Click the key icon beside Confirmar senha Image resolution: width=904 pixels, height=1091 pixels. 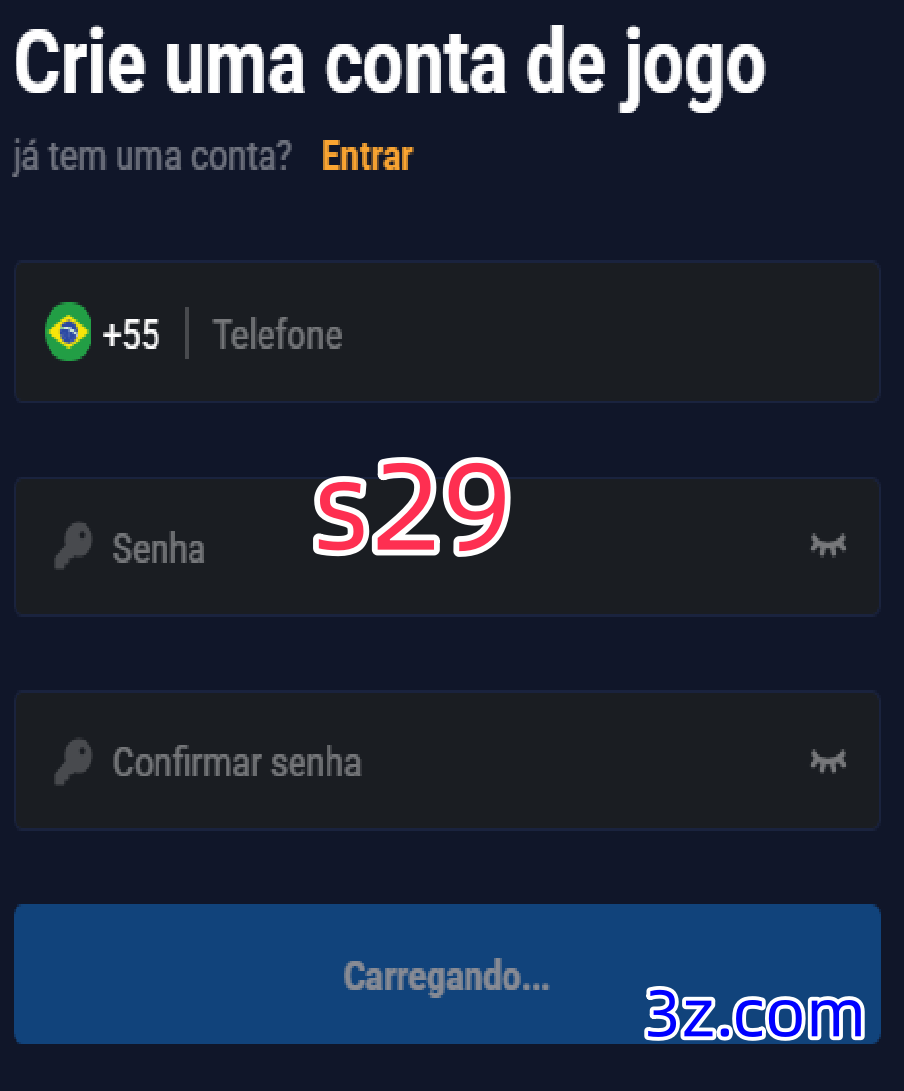(72, 761)
